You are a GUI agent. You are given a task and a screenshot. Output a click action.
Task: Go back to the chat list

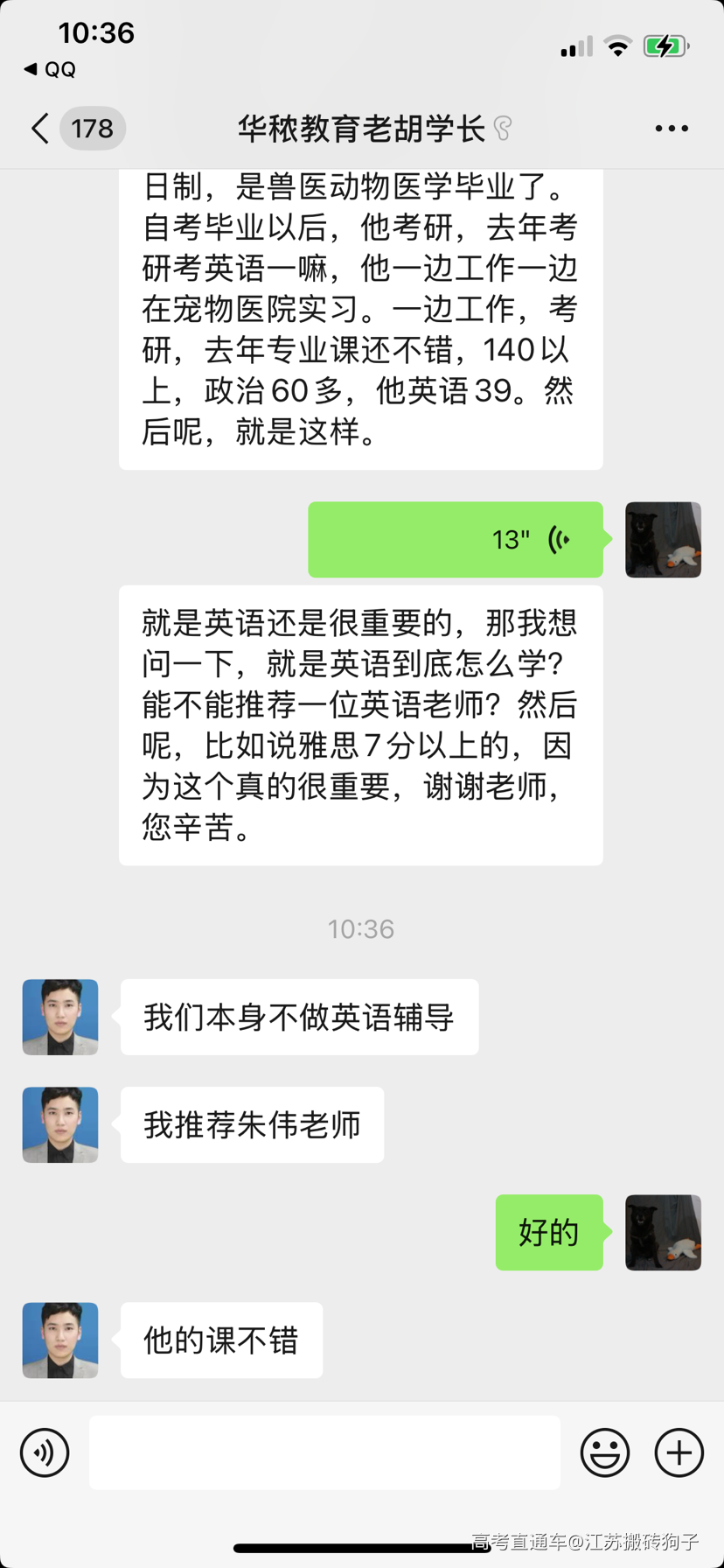40,129
